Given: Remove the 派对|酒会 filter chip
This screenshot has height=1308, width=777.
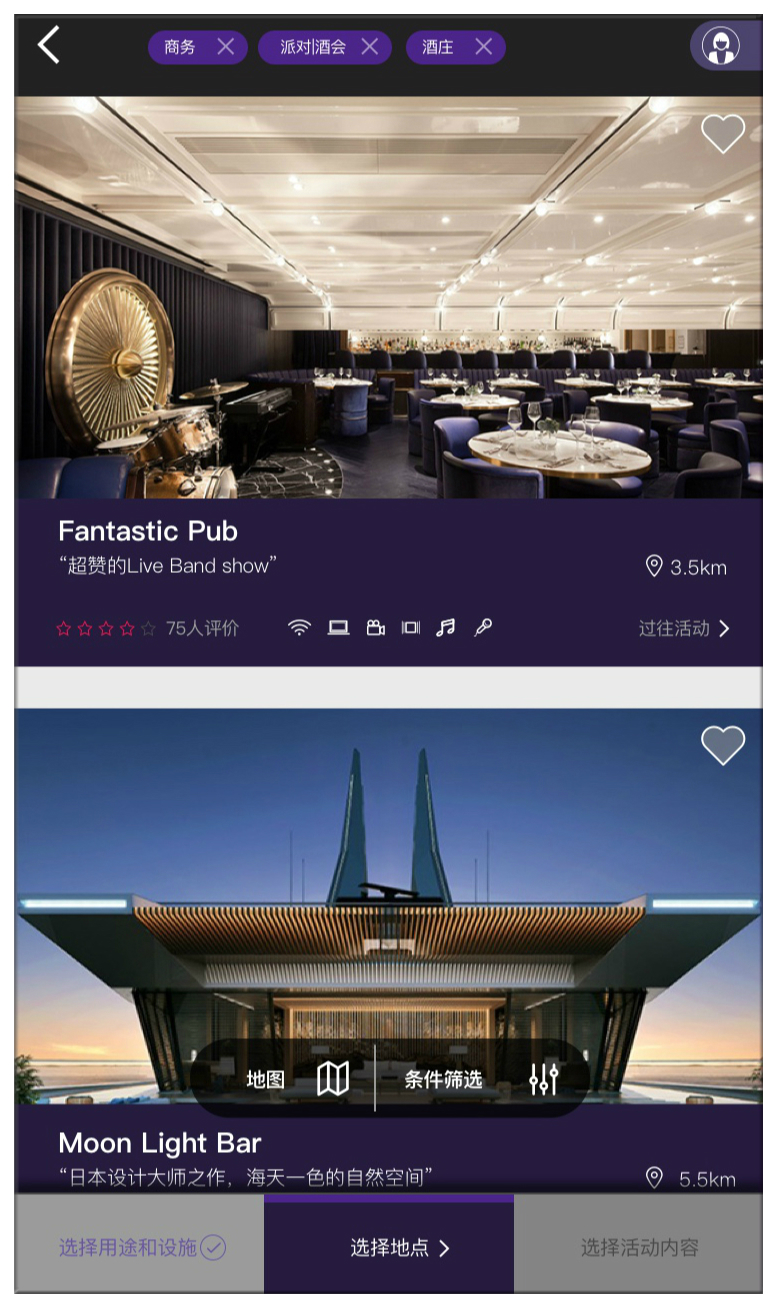Looking at the screenshot, I should (x=370, y=47).
